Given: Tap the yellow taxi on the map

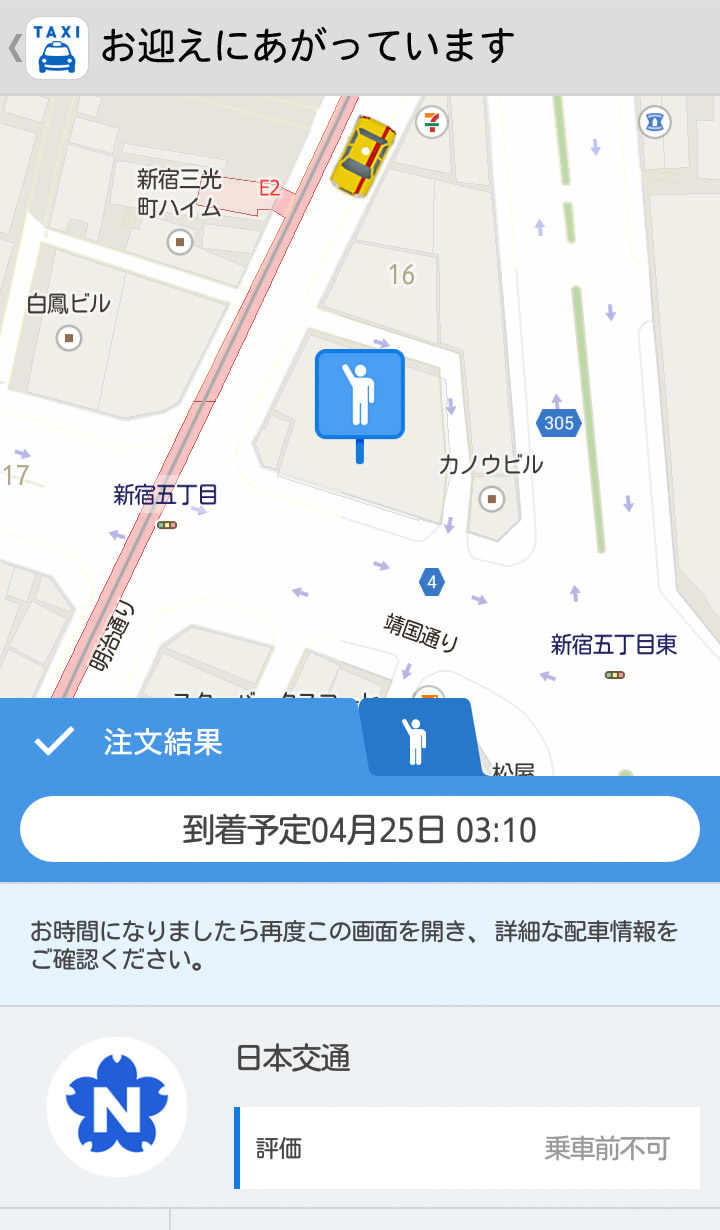Looking at the screenshot, I should pyautogui.click(x=362, y=155).
